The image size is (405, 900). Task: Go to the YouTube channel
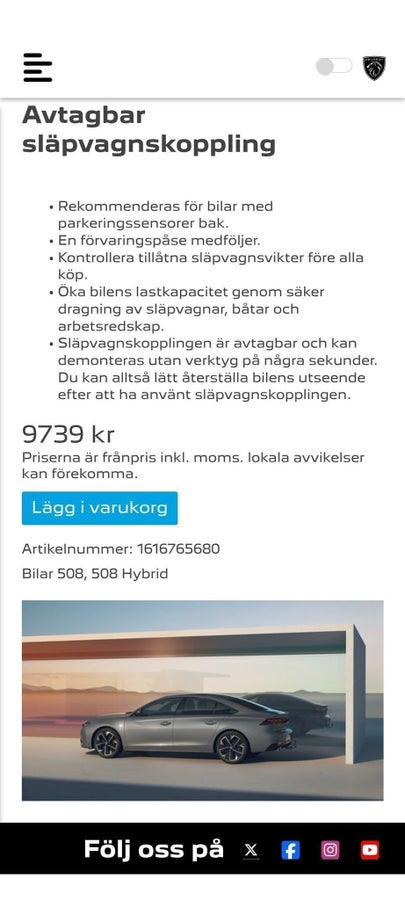pyautogui.click(x=369, y=850)
